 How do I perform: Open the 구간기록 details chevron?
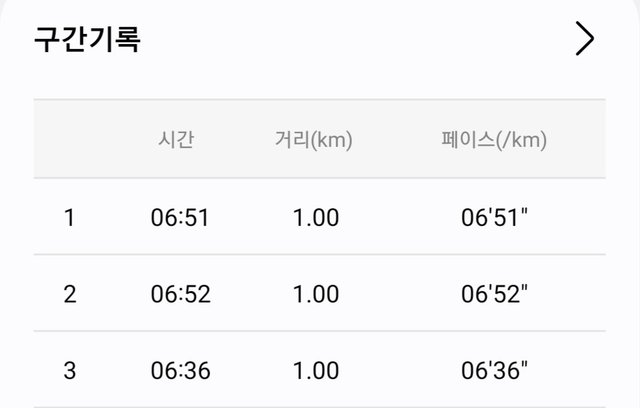pos(584,39)
